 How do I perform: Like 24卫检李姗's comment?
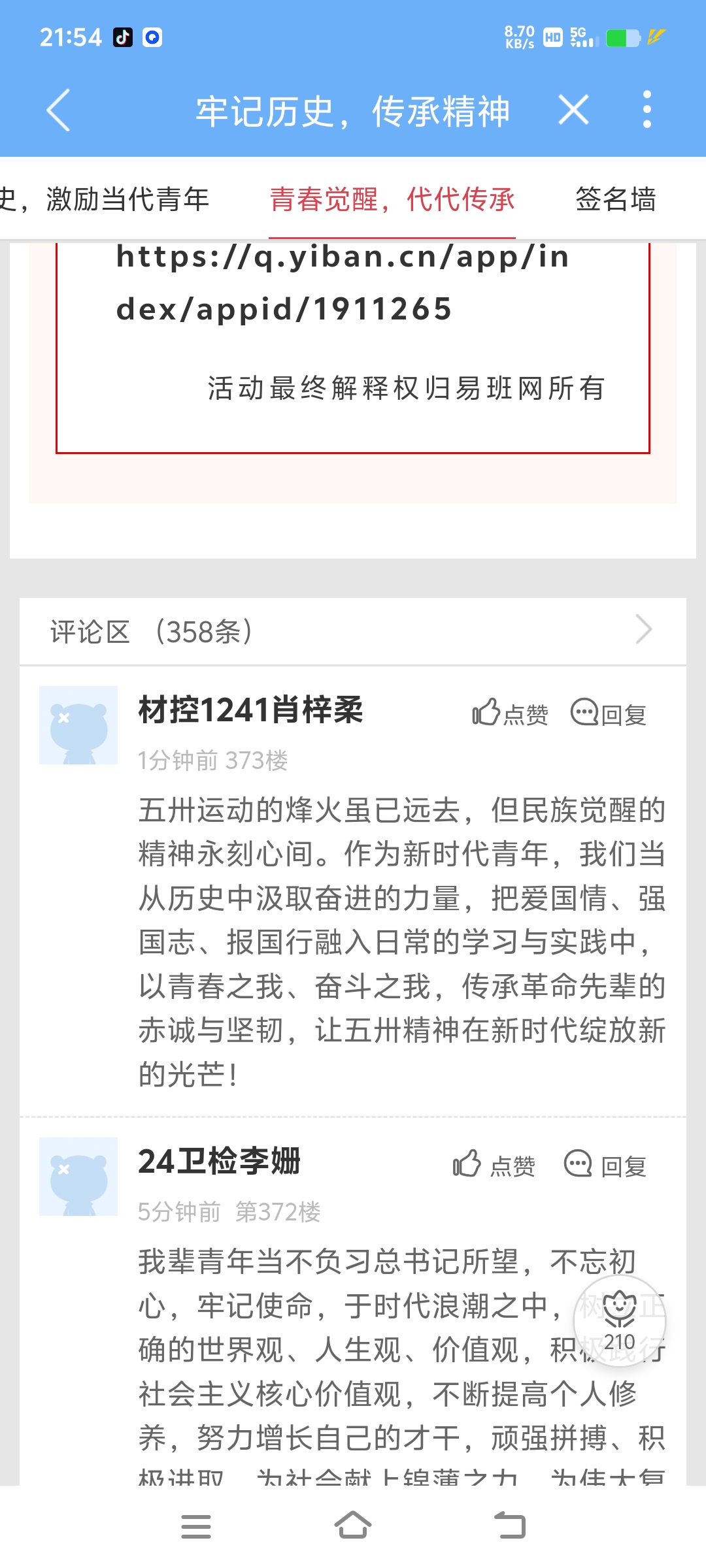coord(494,1165)
